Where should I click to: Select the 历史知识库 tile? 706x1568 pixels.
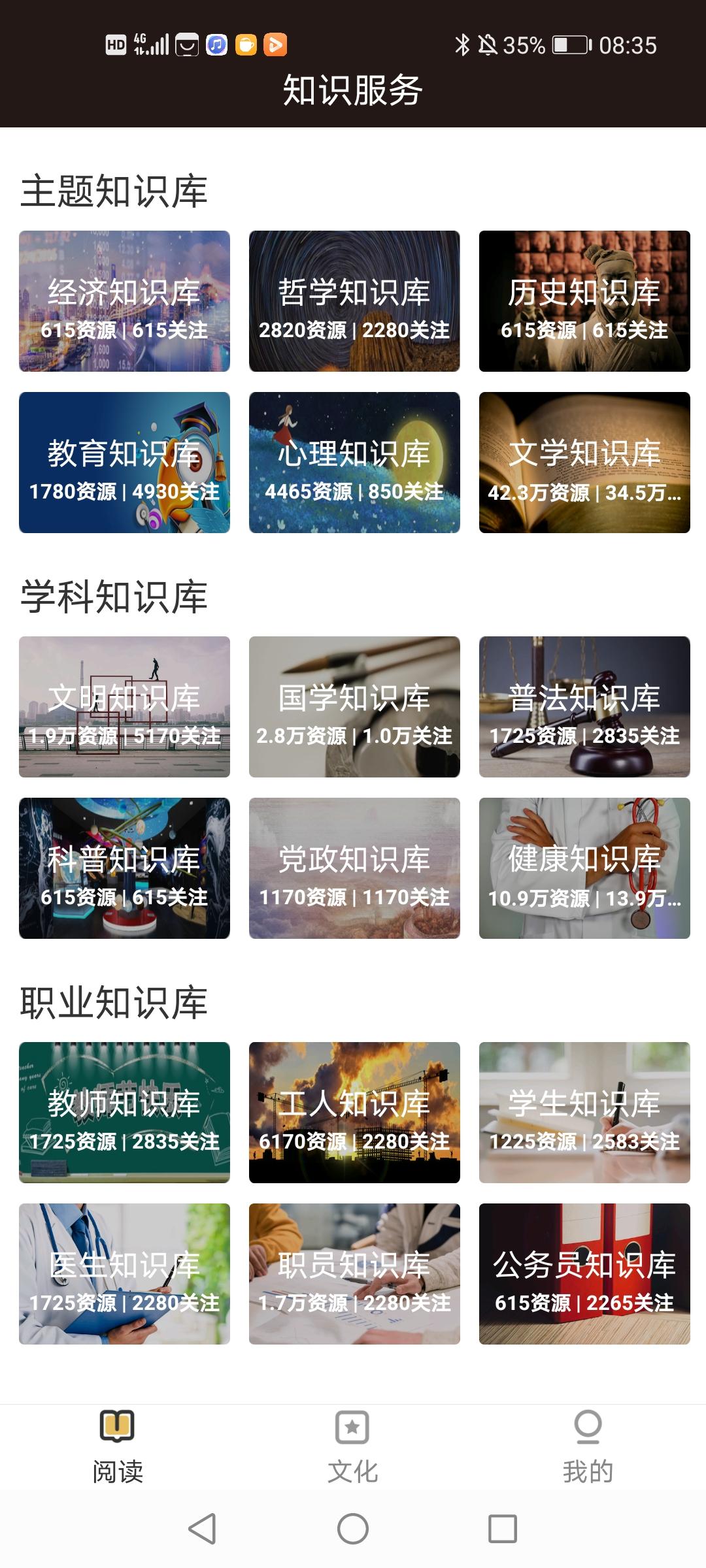coord(584,301)
